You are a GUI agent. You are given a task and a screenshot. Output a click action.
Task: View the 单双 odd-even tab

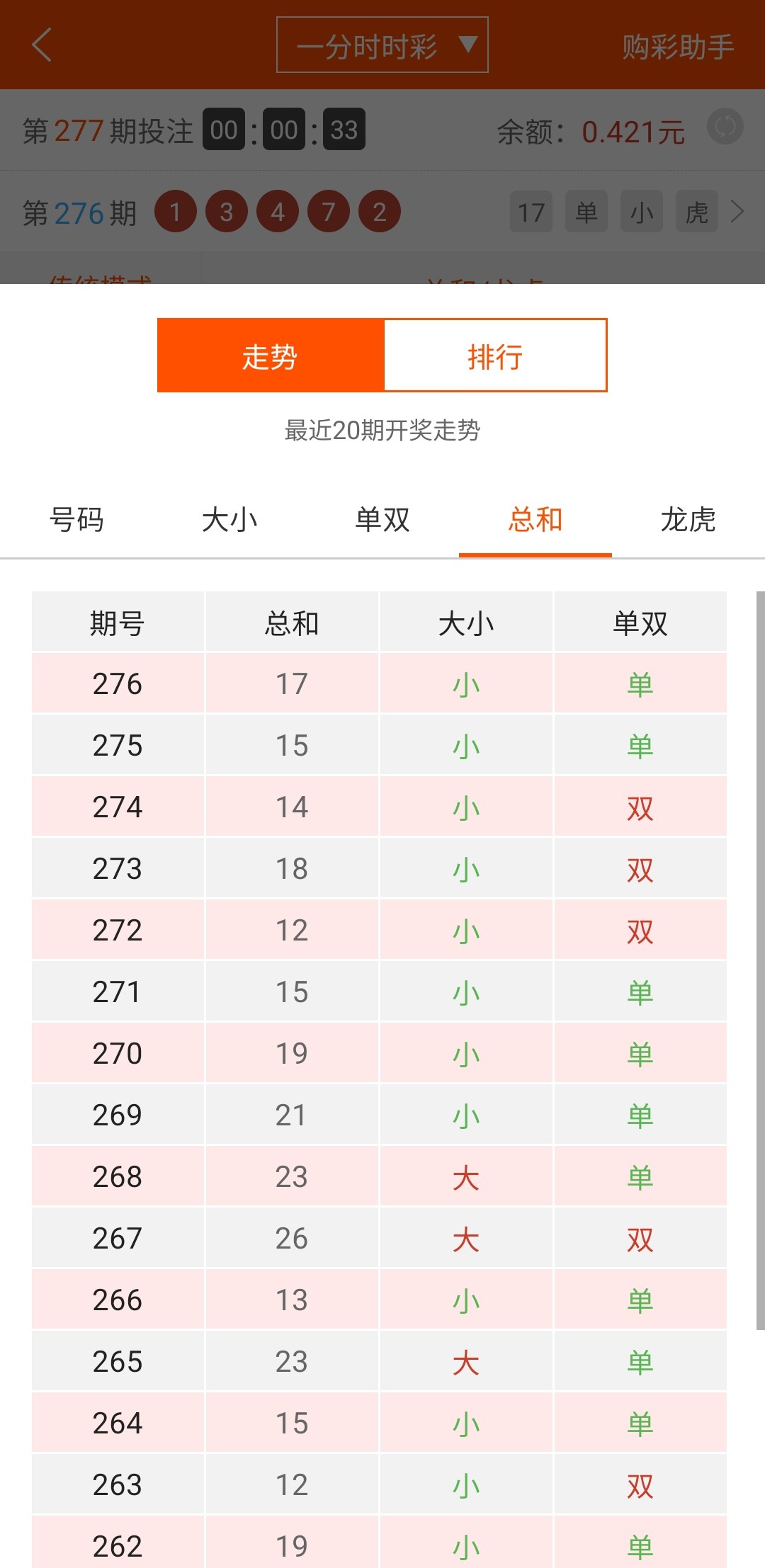[382, 520]
